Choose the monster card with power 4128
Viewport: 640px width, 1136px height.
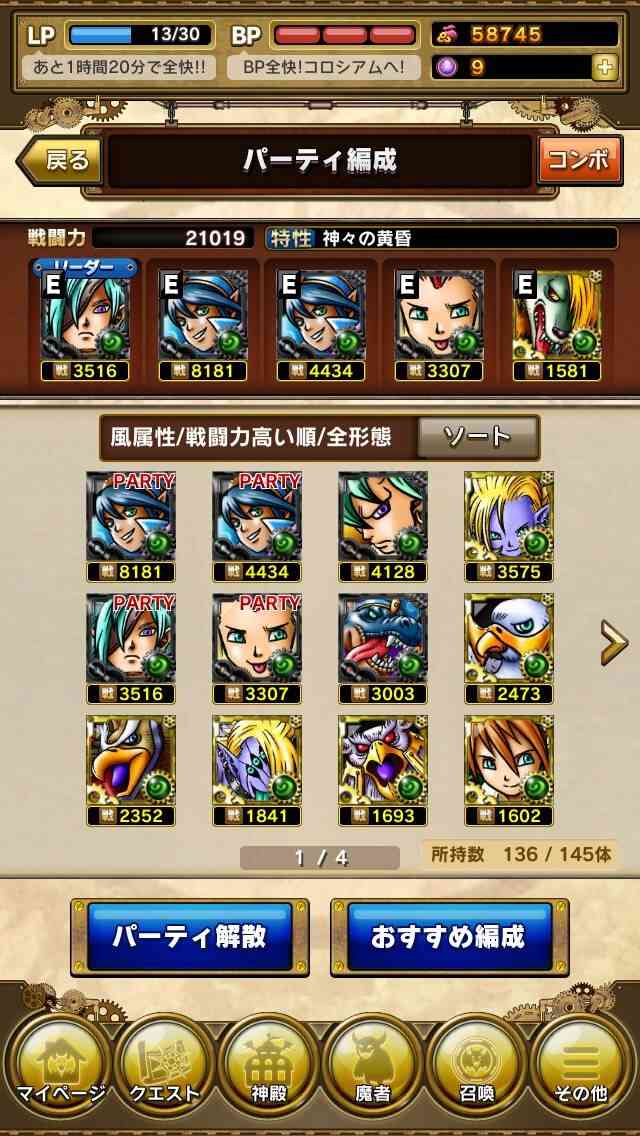coord(383,527)
